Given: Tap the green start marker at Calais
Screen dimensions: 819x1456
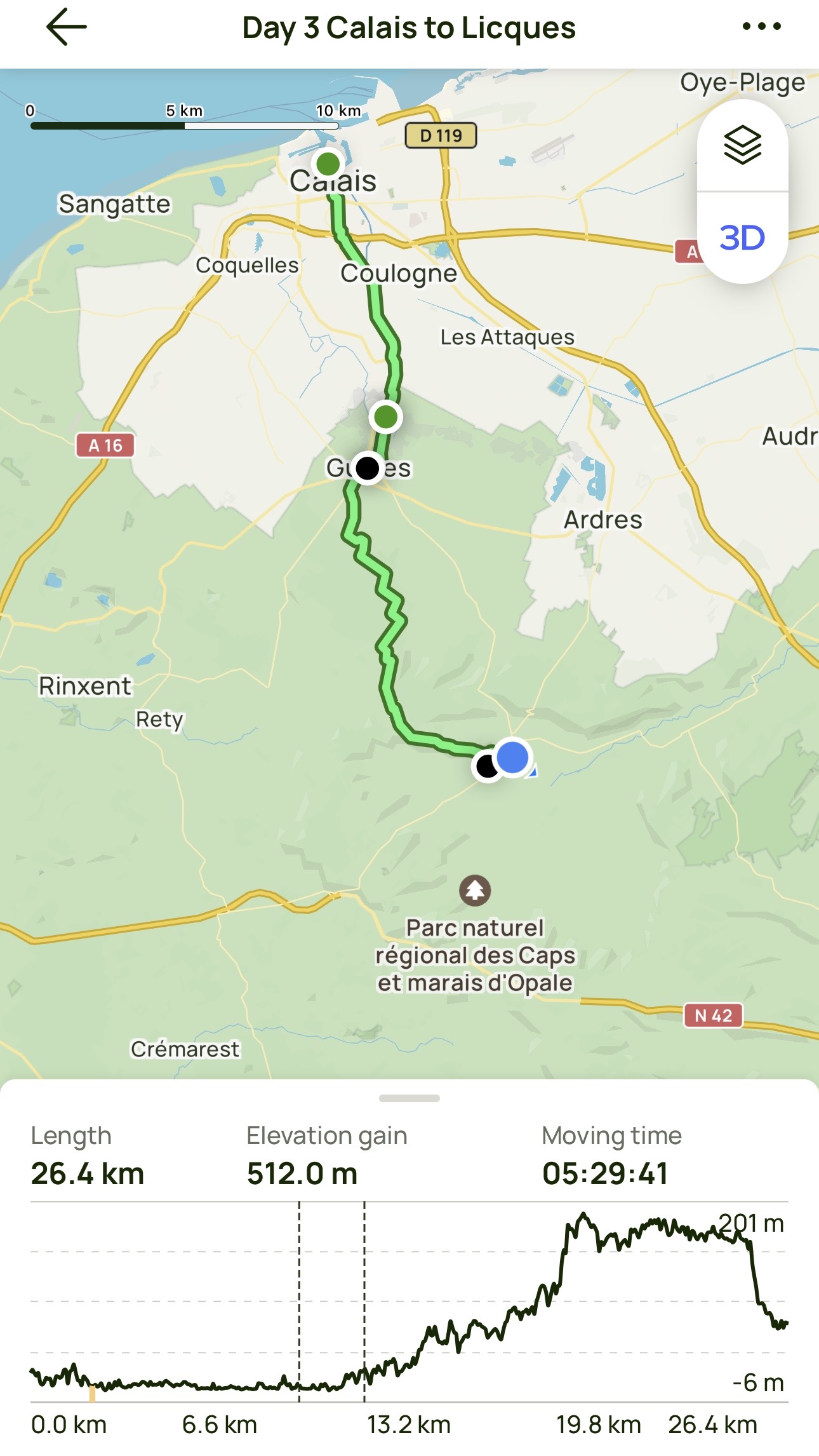Looking at the screenshot, I should click(x=328, y=163).
